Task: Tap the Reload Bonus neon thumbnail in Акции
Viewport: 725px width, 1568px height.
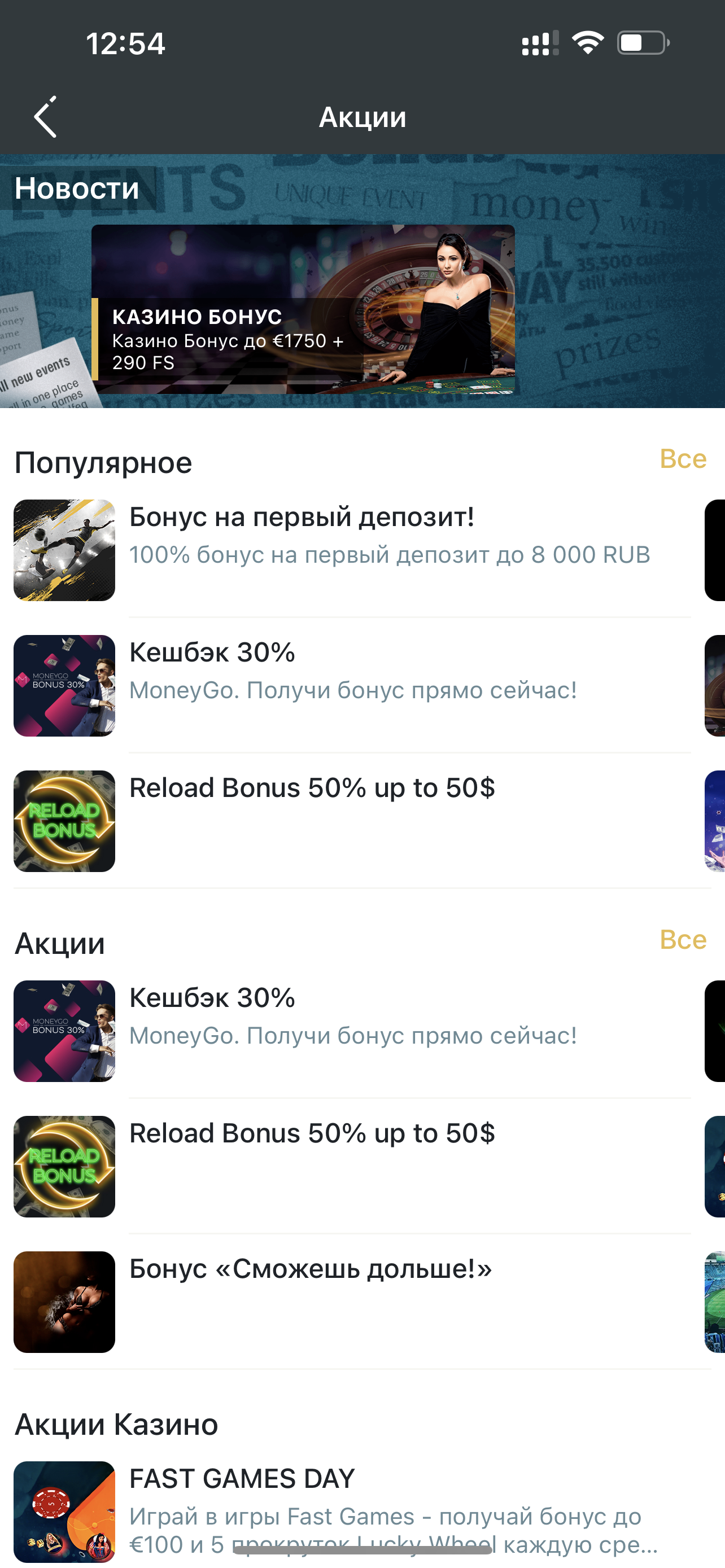Action: click(x=64, y=1166)
